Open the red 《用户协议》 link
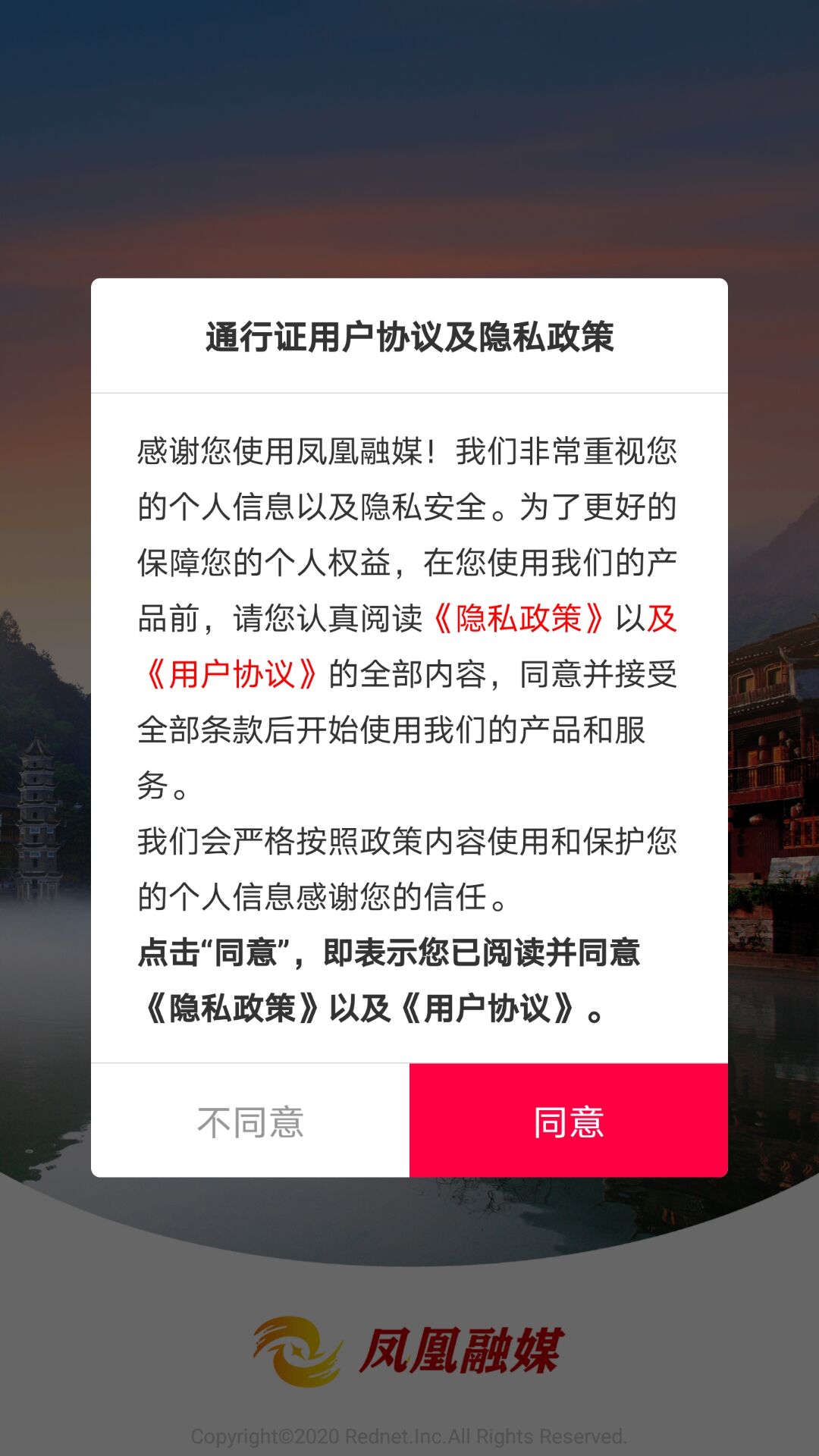The width and height of the screenshot is (819, 1456). (x=231, y=674)
